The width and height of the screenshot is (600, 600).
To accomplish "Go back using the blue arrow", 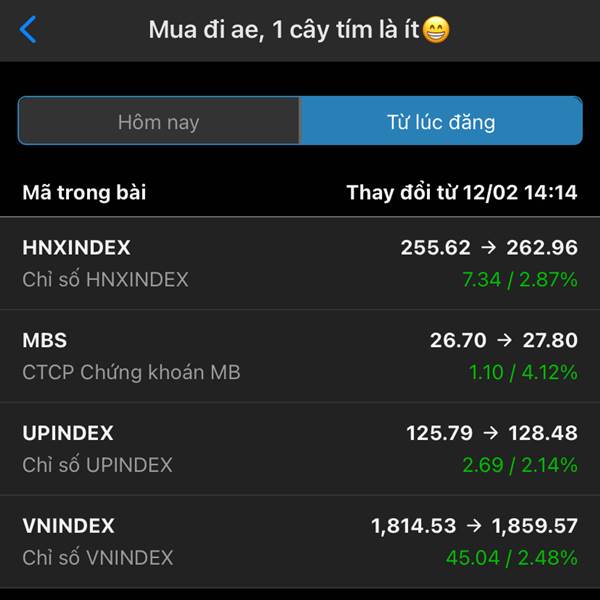I will pyautogui.click(x=28, y=30).
